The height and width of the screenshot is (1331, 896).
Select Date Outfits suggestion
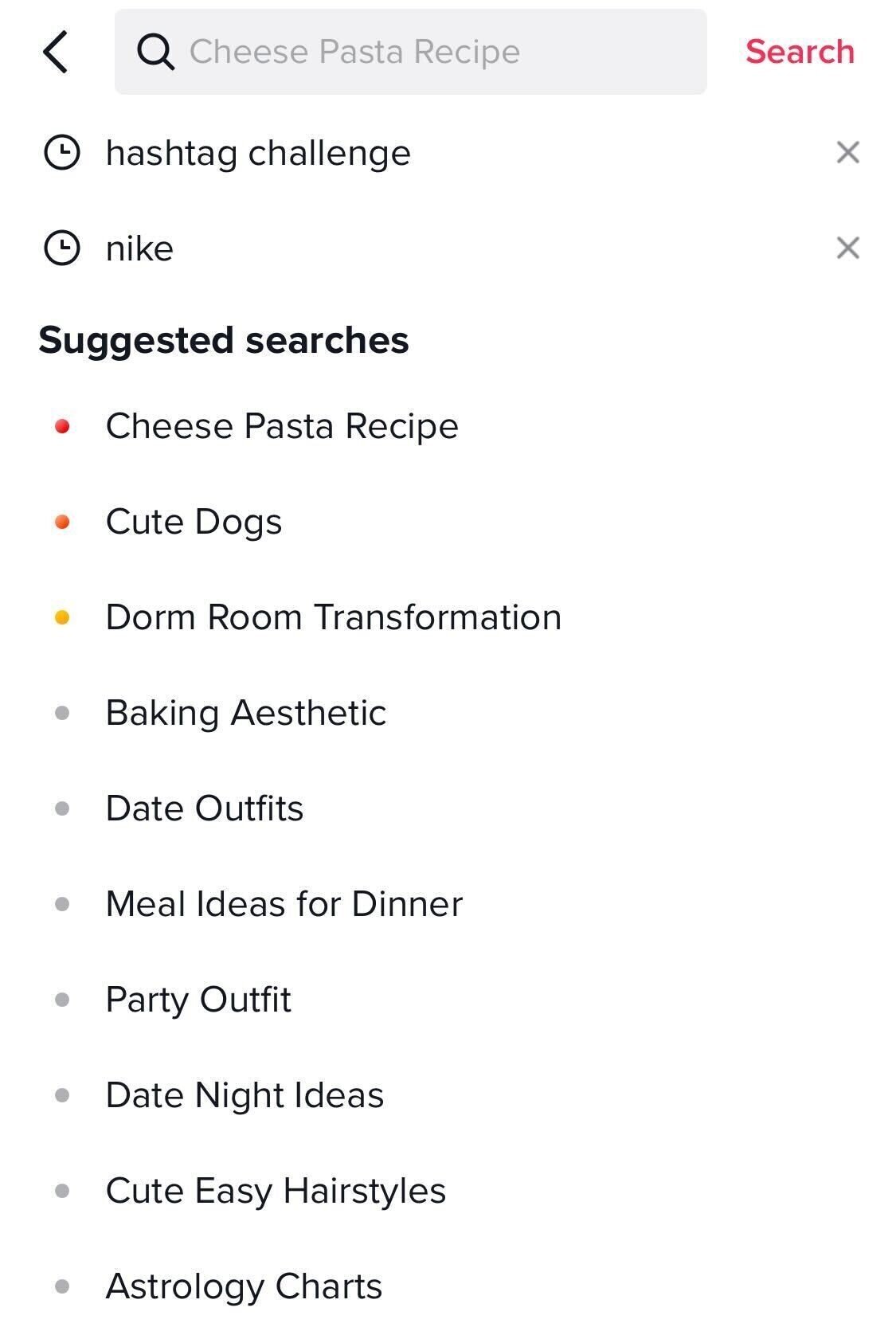(x=205, y=808)
